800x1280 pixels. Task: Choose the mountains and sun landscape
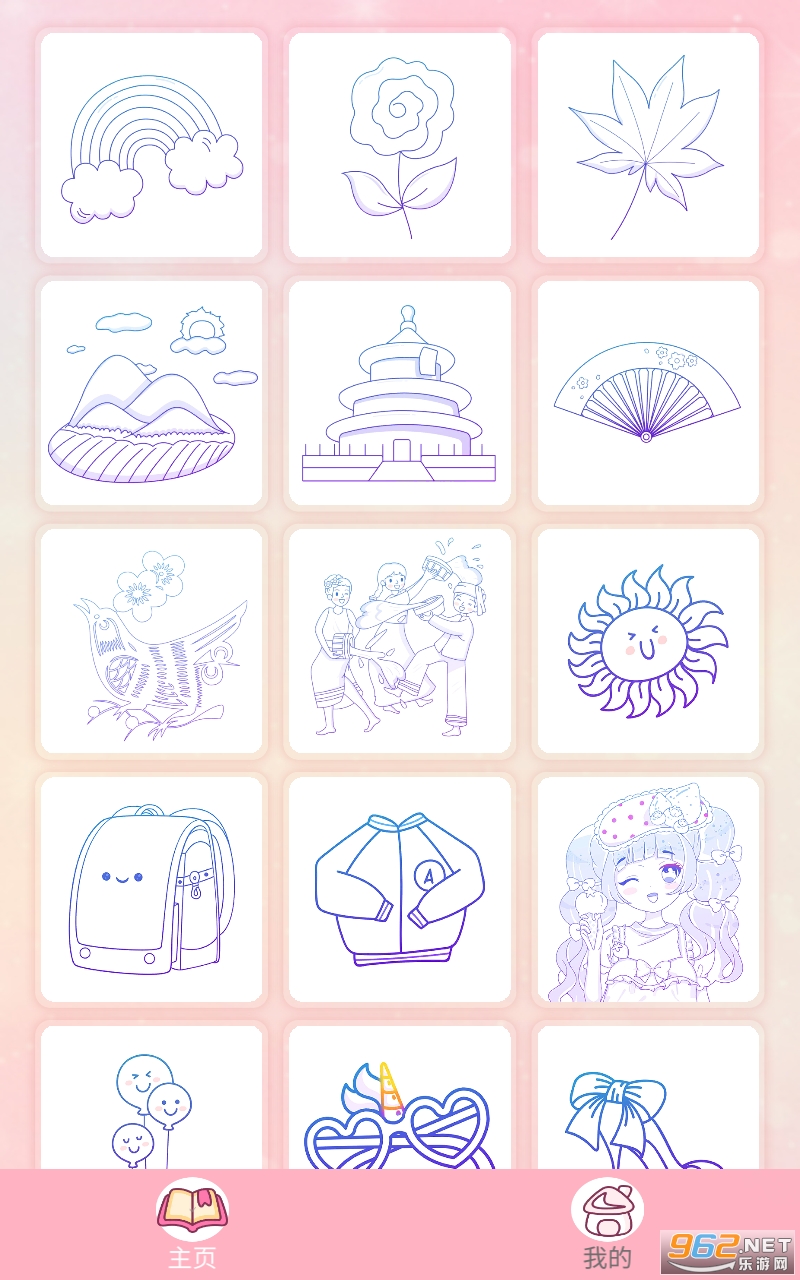pos(151,393)
